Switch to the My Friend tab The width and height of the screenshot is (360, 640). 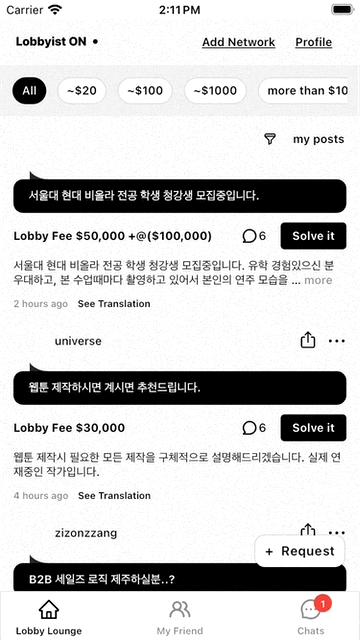click(180, 617)
